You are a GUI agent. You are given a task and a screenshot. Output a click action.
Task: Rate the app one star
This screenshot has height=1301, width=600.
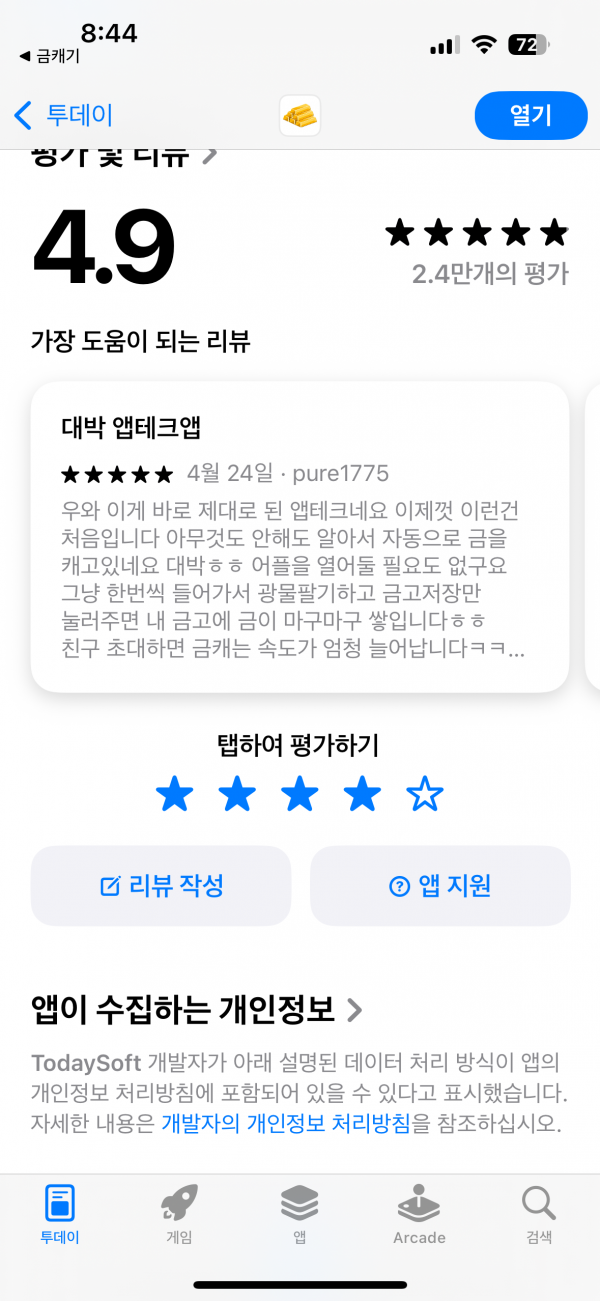click(175, 796)
